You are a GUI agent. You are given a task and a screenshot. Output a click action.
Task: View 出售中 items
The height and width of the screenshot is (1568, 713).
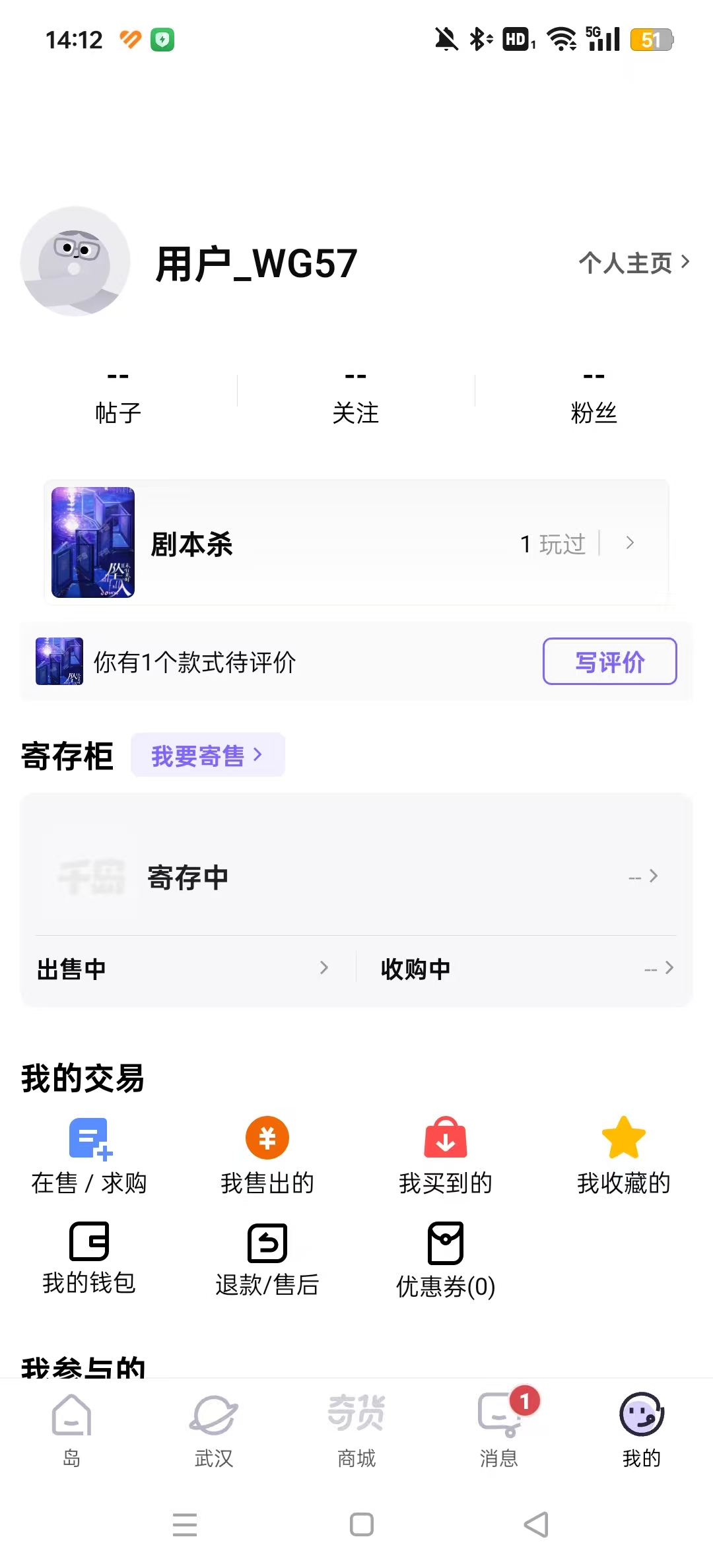click(182, 969)
